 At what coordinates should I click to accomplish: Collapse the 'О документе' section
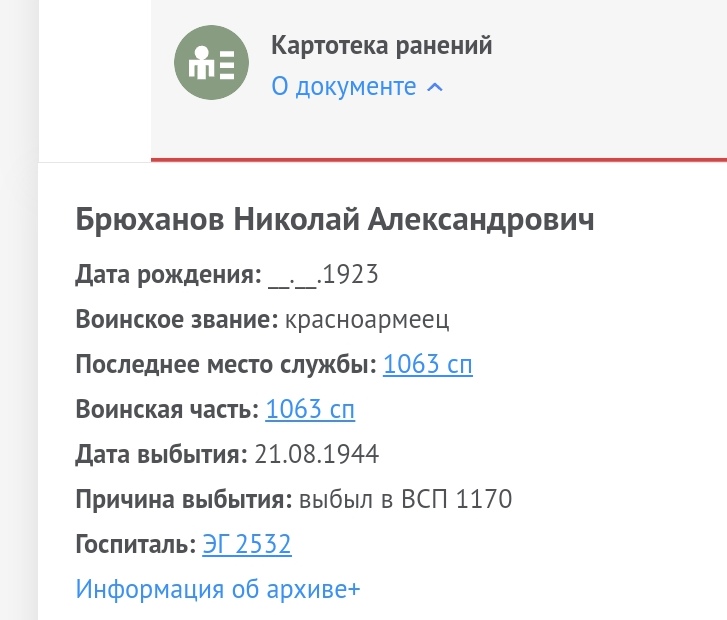356,87
